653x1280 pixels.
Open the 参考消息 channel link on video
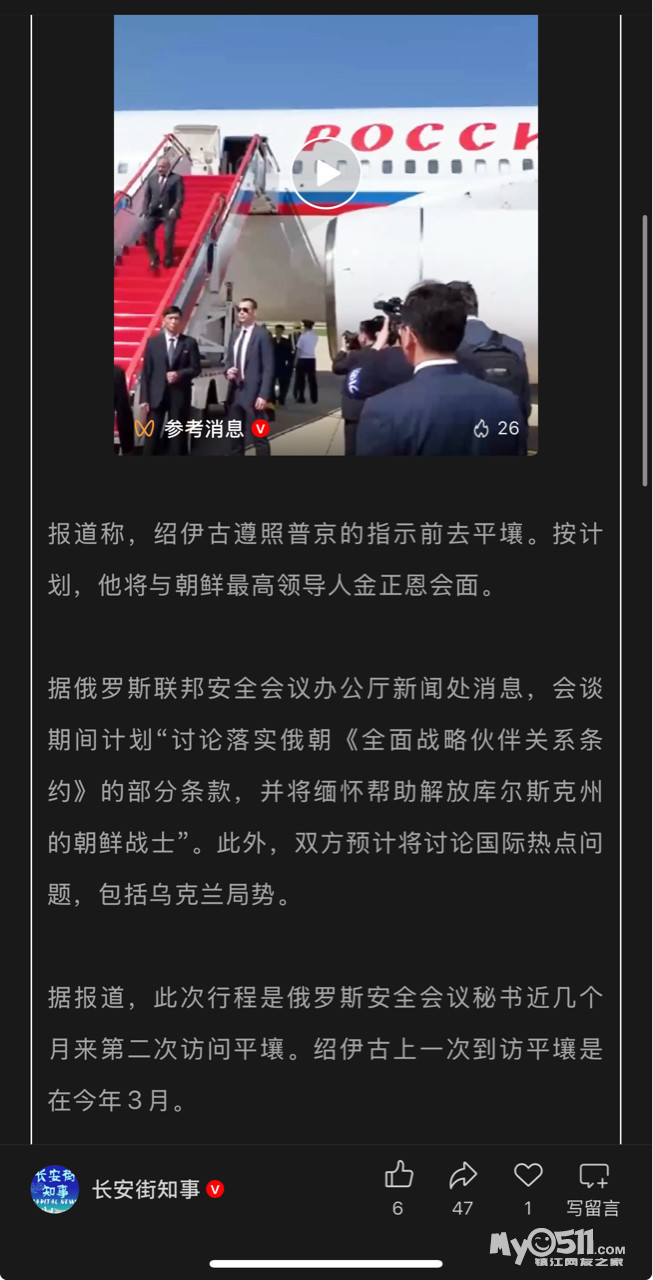click(x=203, y=428)
